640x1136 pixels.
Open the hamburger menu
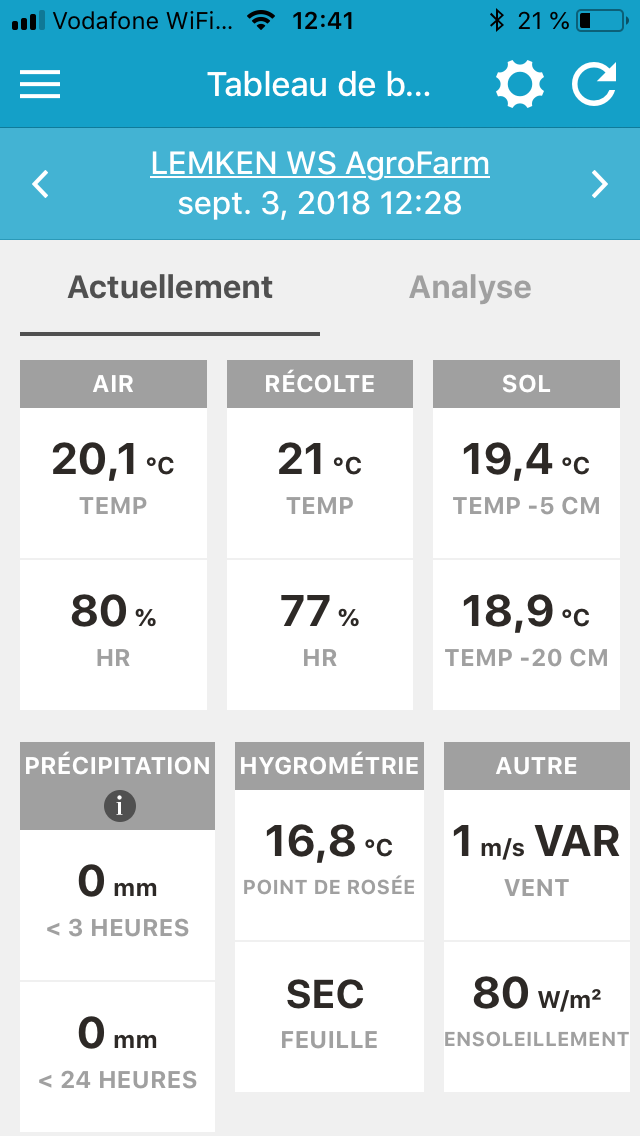[40, 84]
